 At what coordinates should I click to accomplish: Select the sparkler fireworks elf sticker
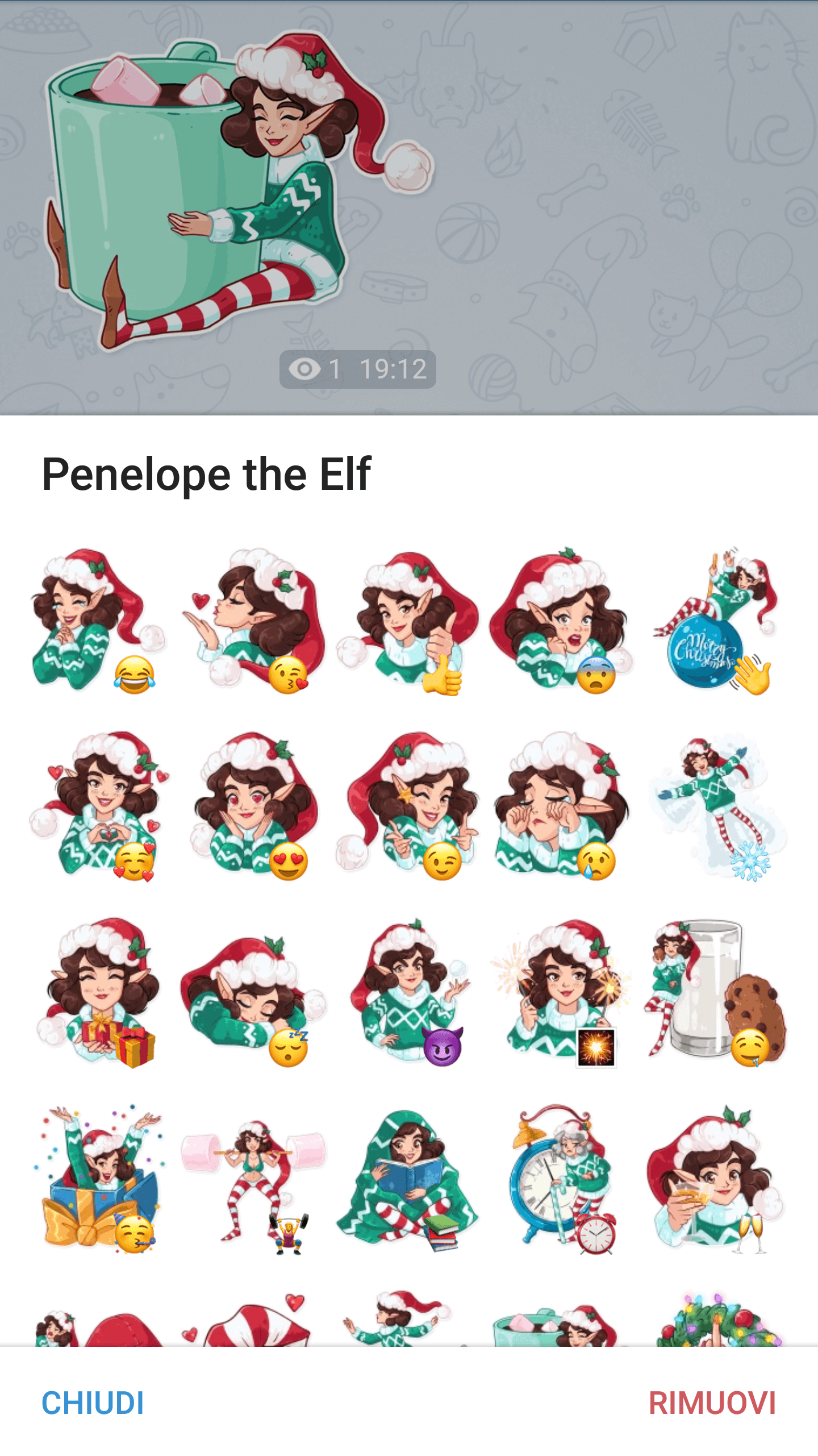(x=562, y=992)
